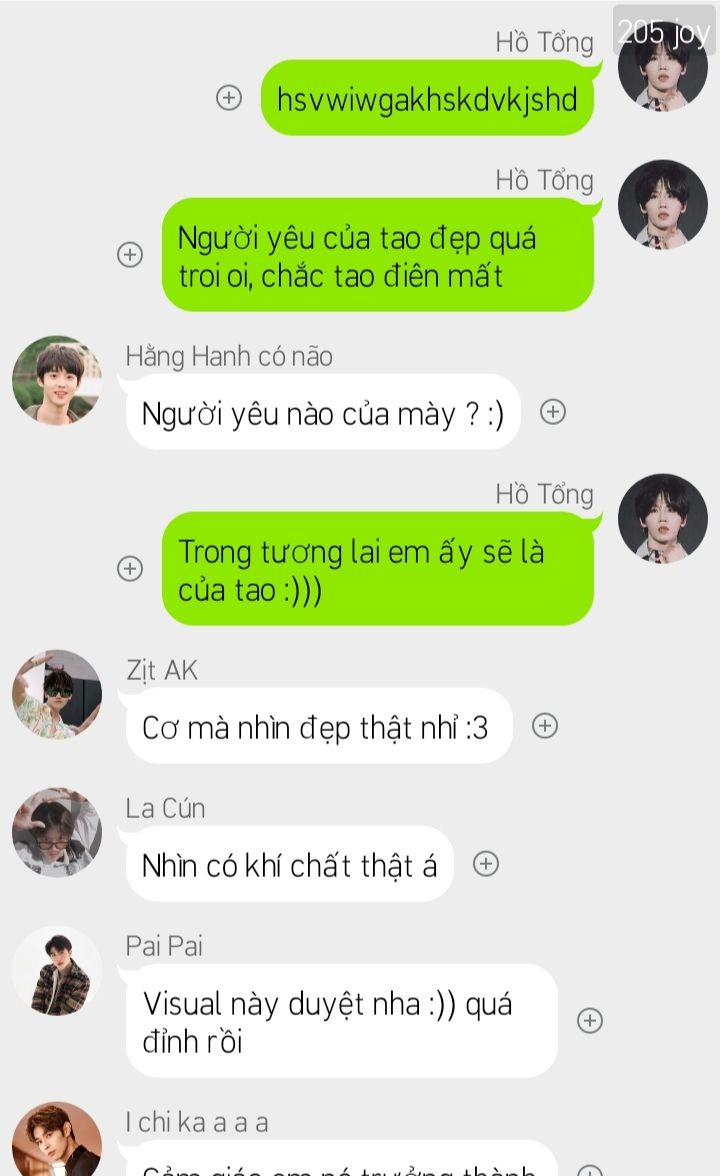Tap plus beside Zịt AK's "Cơ mà nhìn đẹp" message
This screenshot has height=1176, width=720.
tap(544, 726)
